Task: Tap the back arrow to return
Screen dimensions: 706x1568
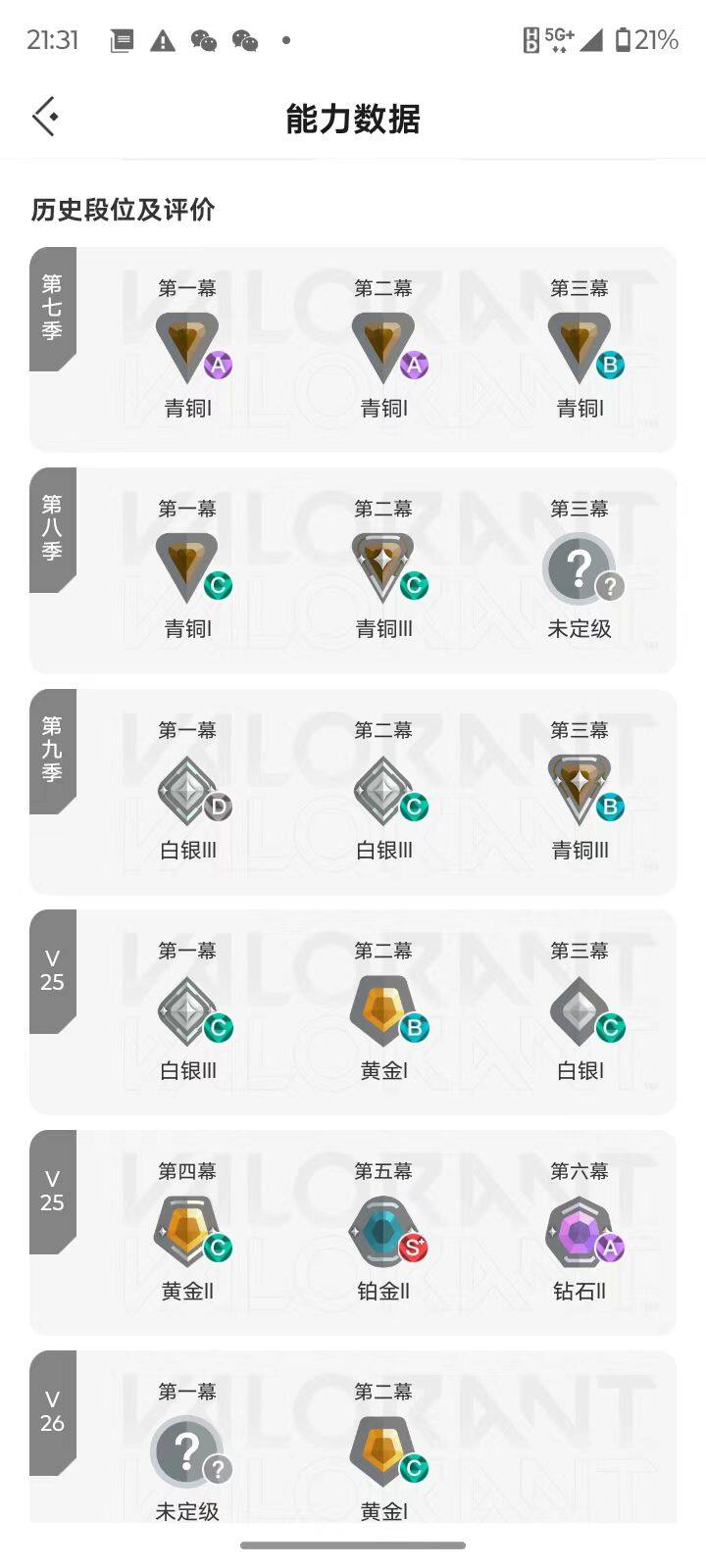Action: tap(43, 116)
